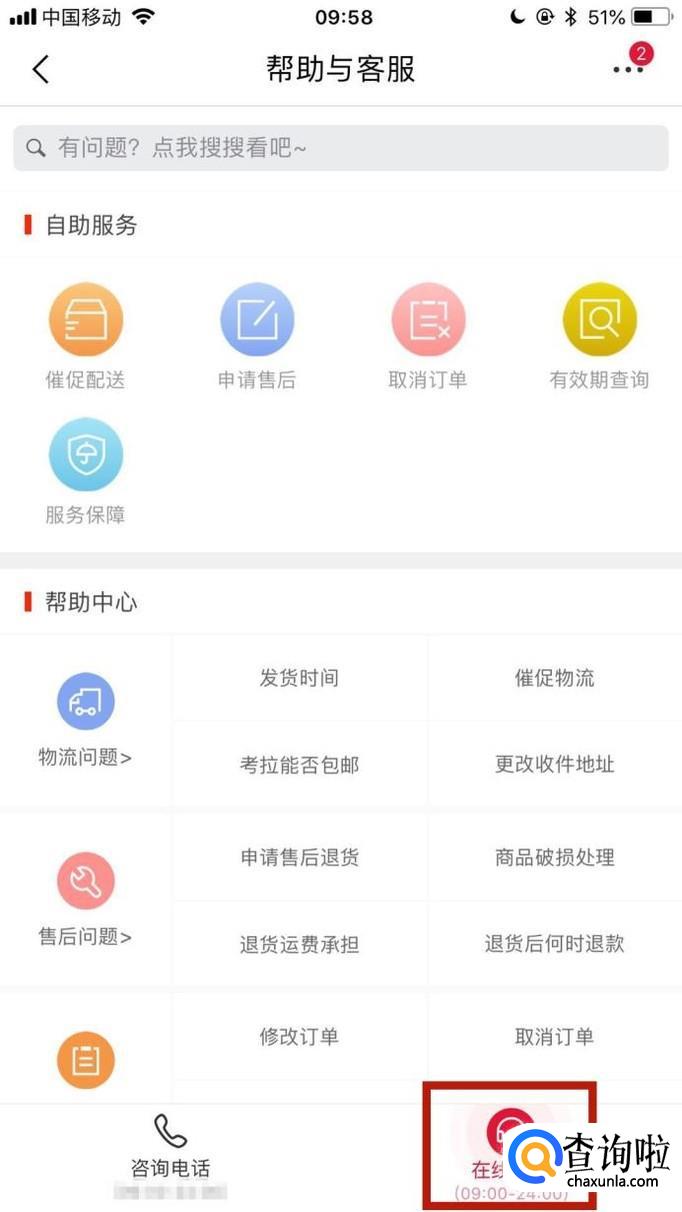Open 更改收件地址 help topic
The height and width of the screenshot is (1212, 682).
(555, 765)
